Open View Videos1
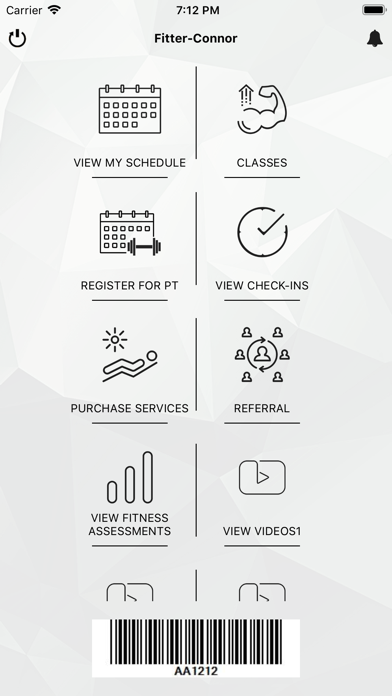The height and width of the screenshot is (696, 392). point(262,497)
